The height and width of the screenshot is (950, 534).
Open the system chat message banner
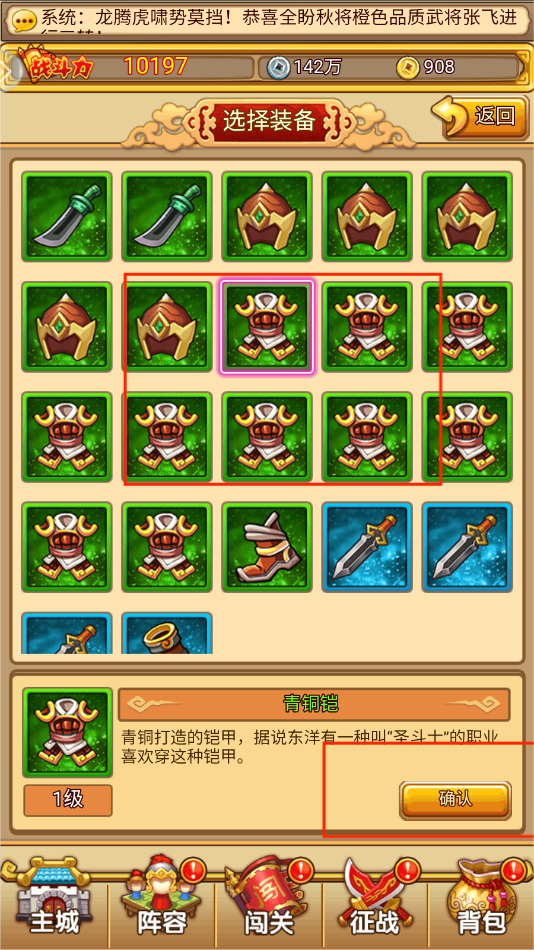point(267,21)
